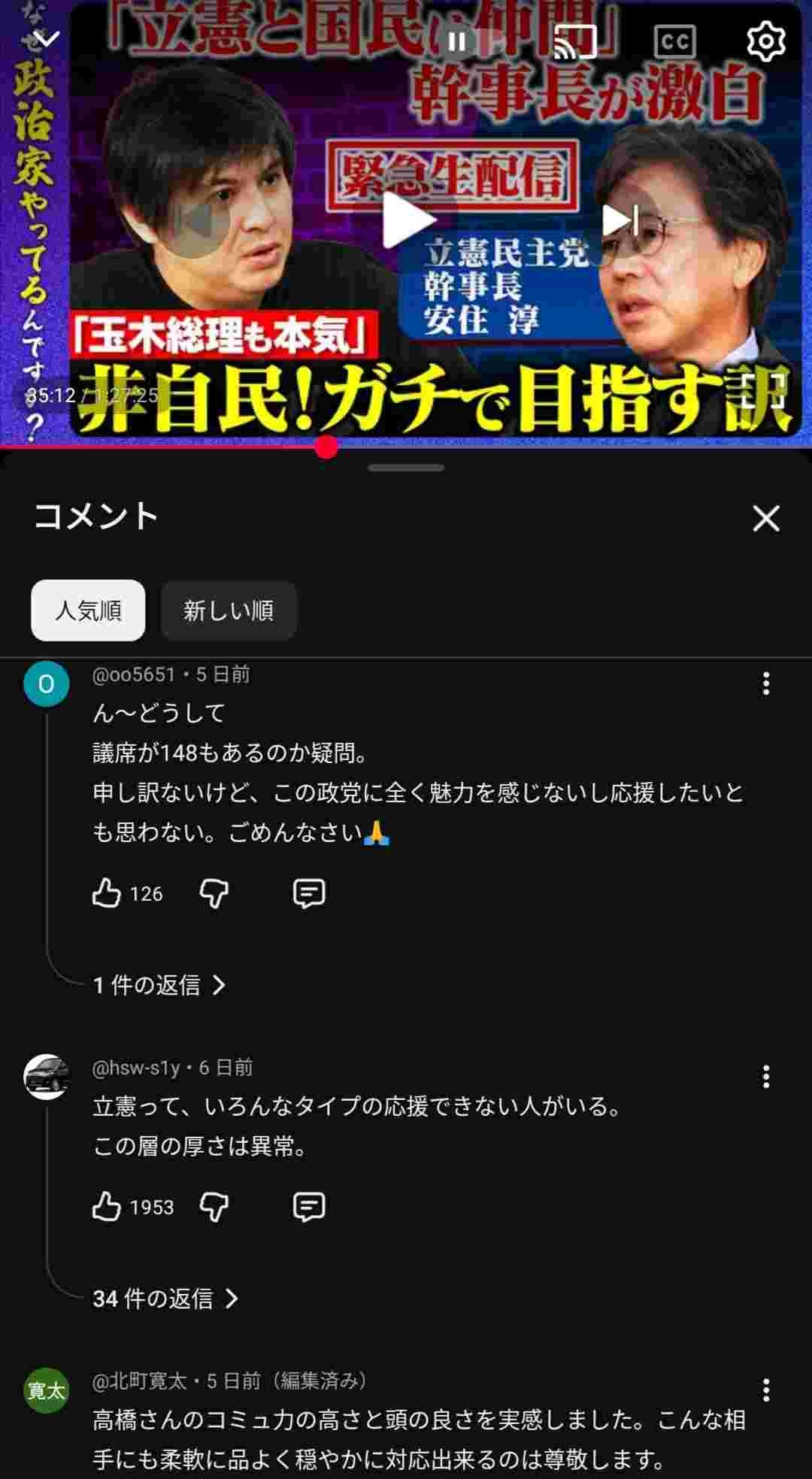Dislike the comment by @oo5651
Image resolution: width=812 pixels, height=1479 pixels.
click(214, 893)
